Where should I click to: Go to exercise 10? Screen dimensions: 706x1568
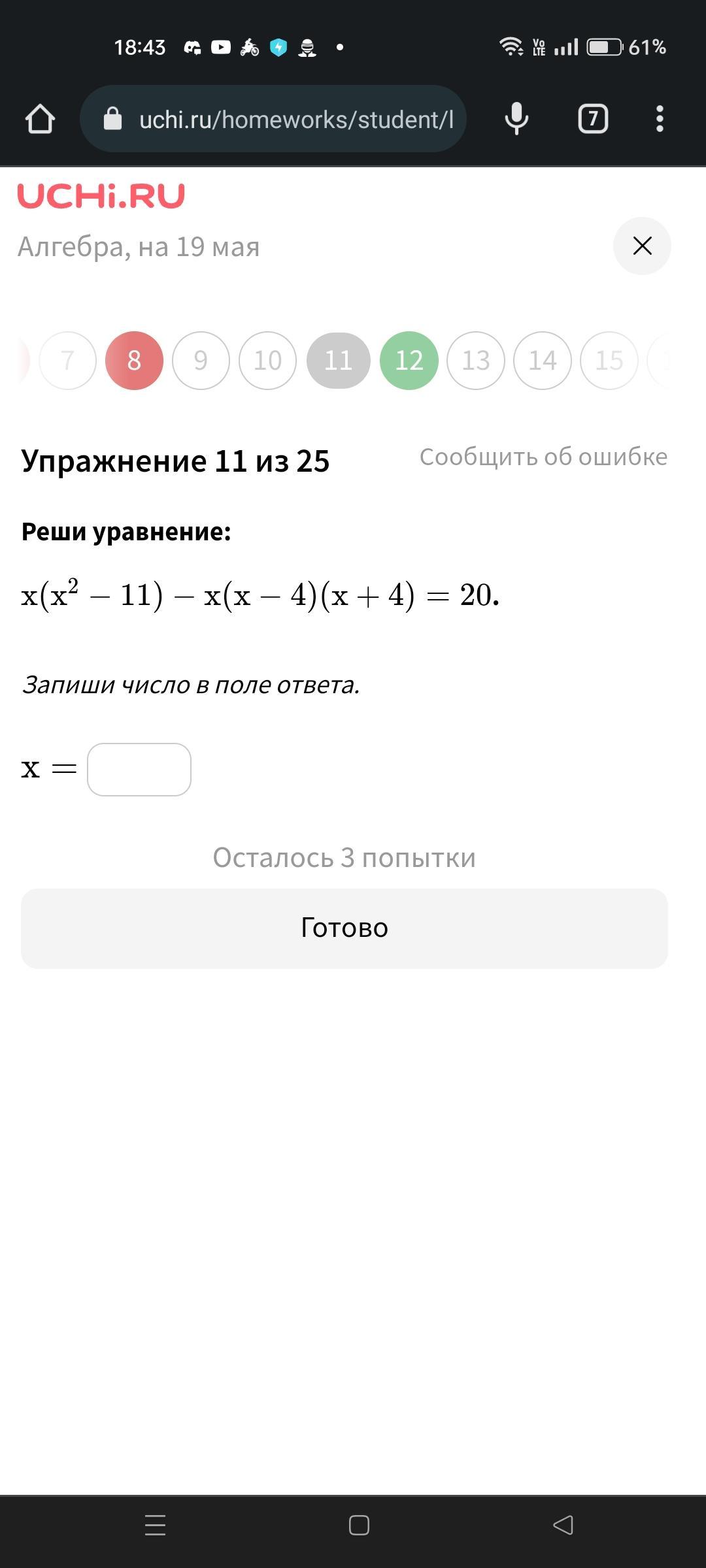[267, 361]
